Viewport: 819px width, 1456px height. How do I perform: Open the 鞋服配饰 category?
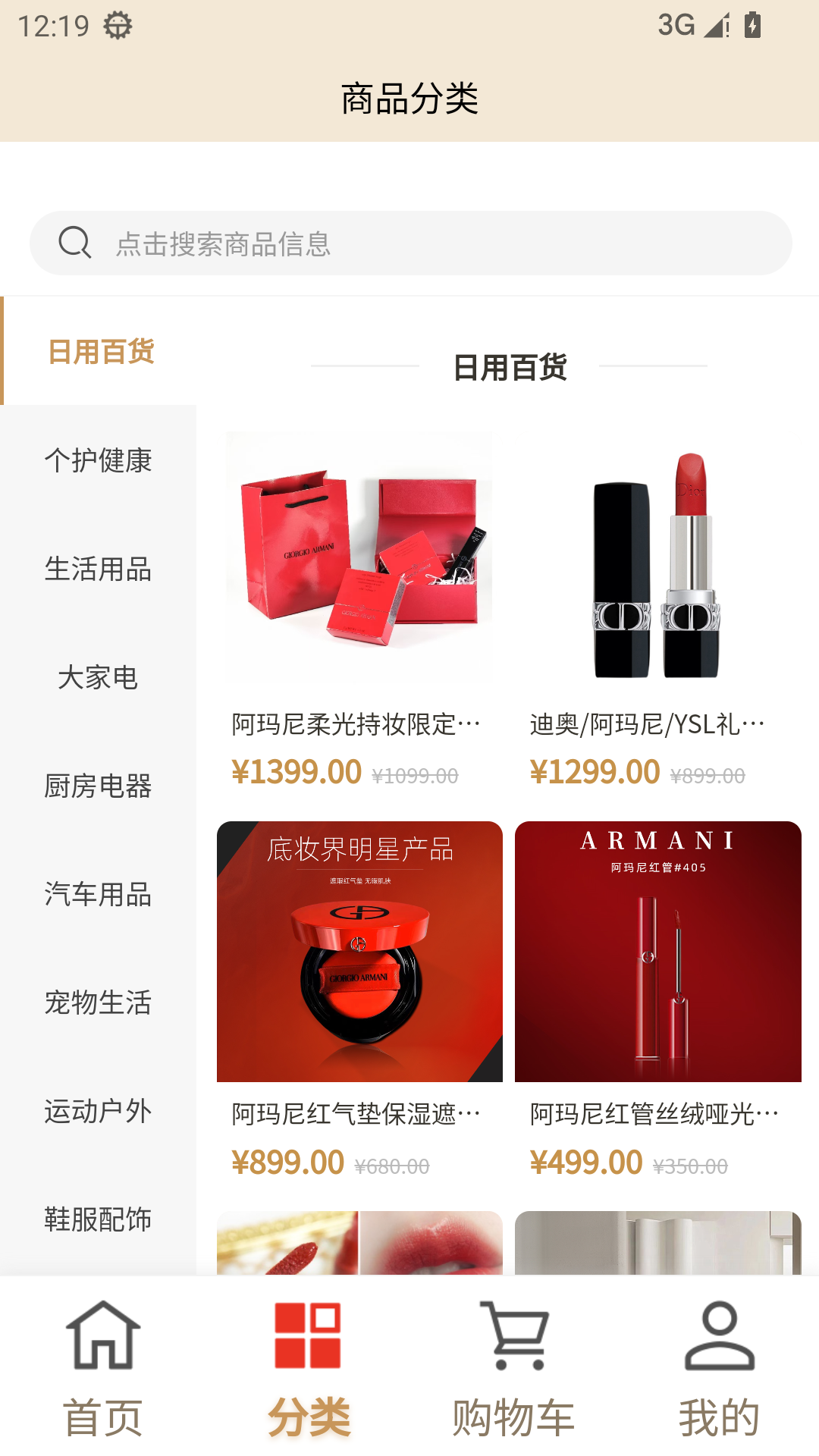pos(99,1219)
